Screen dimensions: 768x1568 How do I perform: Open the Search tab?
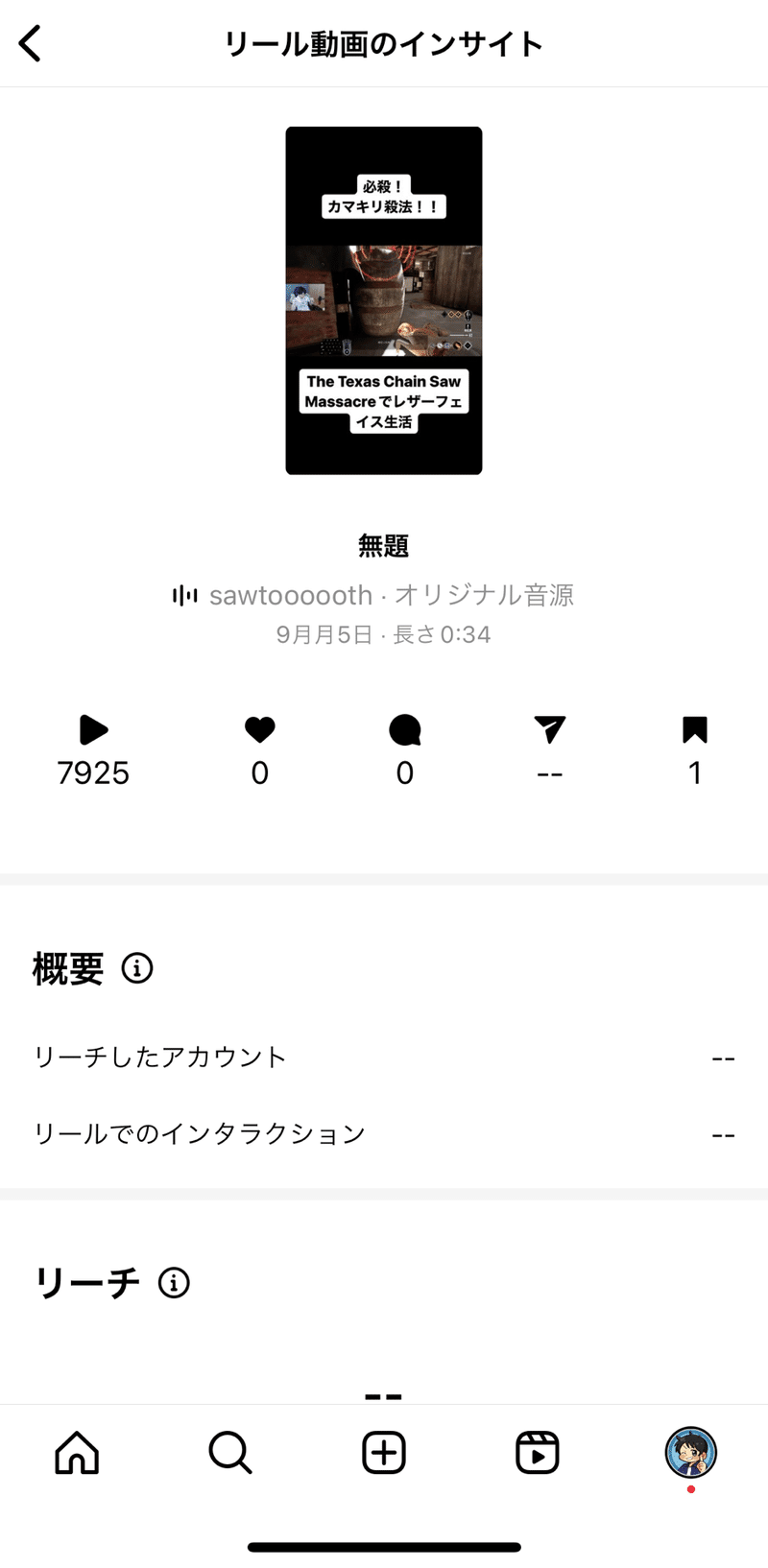(230, 1453)
